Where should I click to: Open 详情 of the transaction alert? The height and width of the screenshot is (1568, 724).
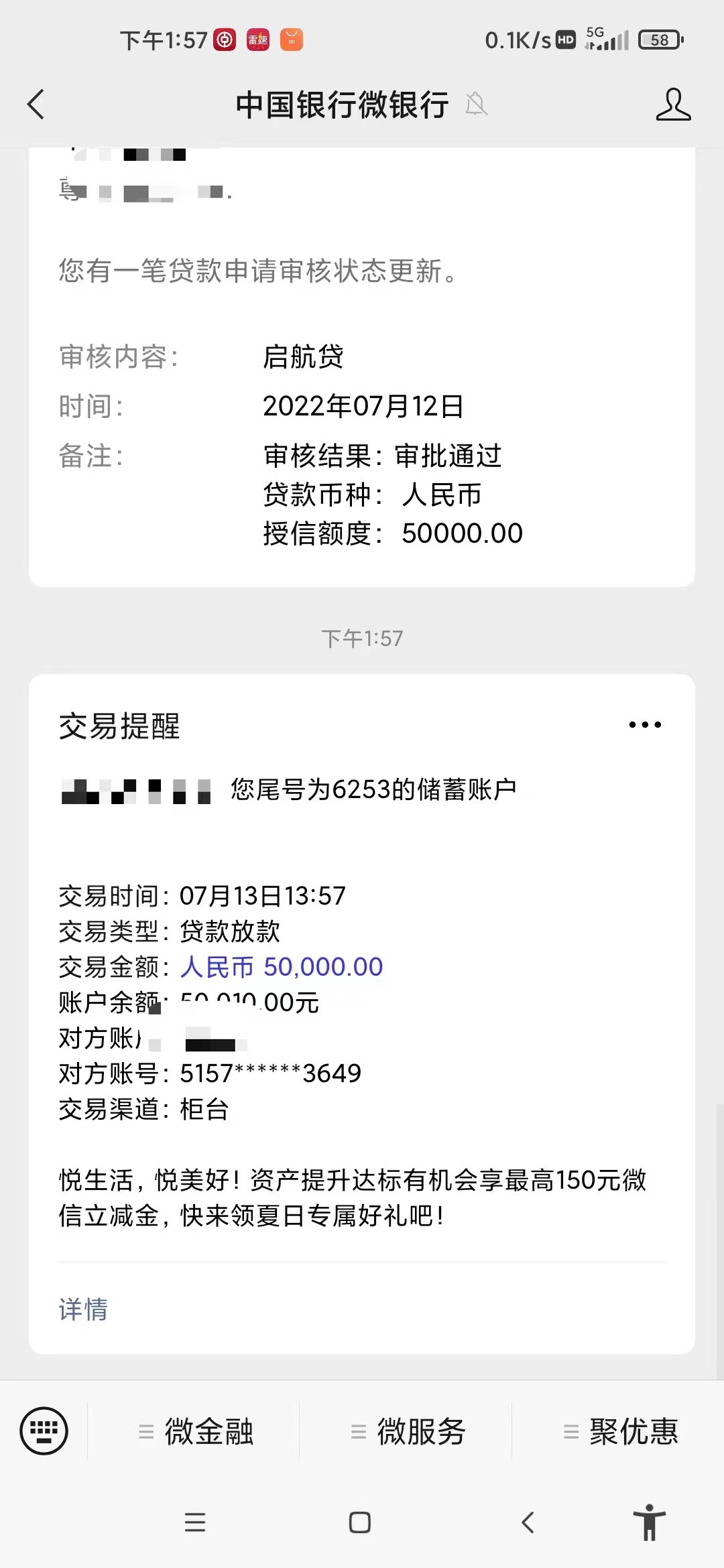click(83, 1309)
